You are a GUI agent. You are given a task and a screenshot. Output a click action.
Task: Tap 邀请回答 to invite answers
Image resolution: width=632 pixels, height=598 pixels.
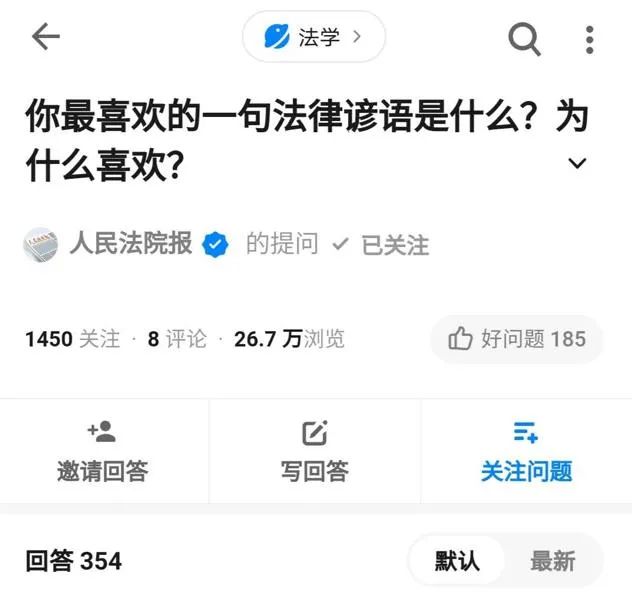(x=102, y=453)
